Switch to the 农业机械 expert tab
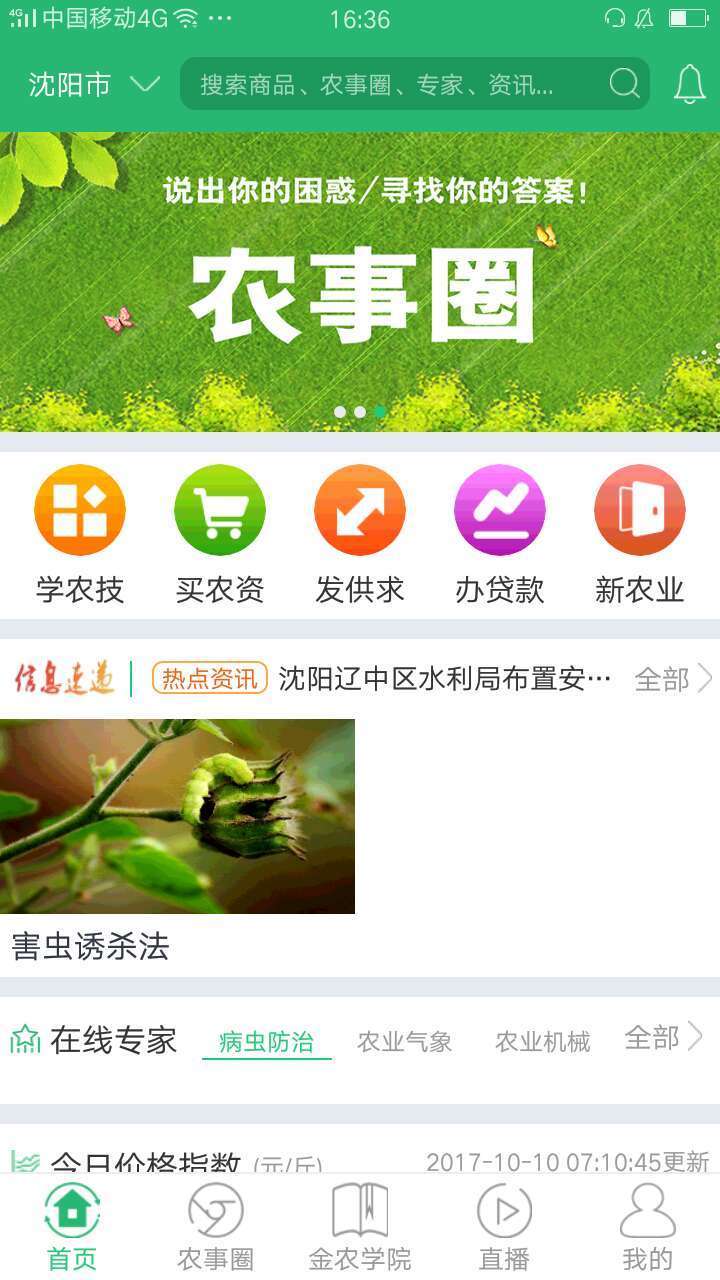This screenshot has width=720, height=1280. pyautogui.click(x=543, y=1042)
